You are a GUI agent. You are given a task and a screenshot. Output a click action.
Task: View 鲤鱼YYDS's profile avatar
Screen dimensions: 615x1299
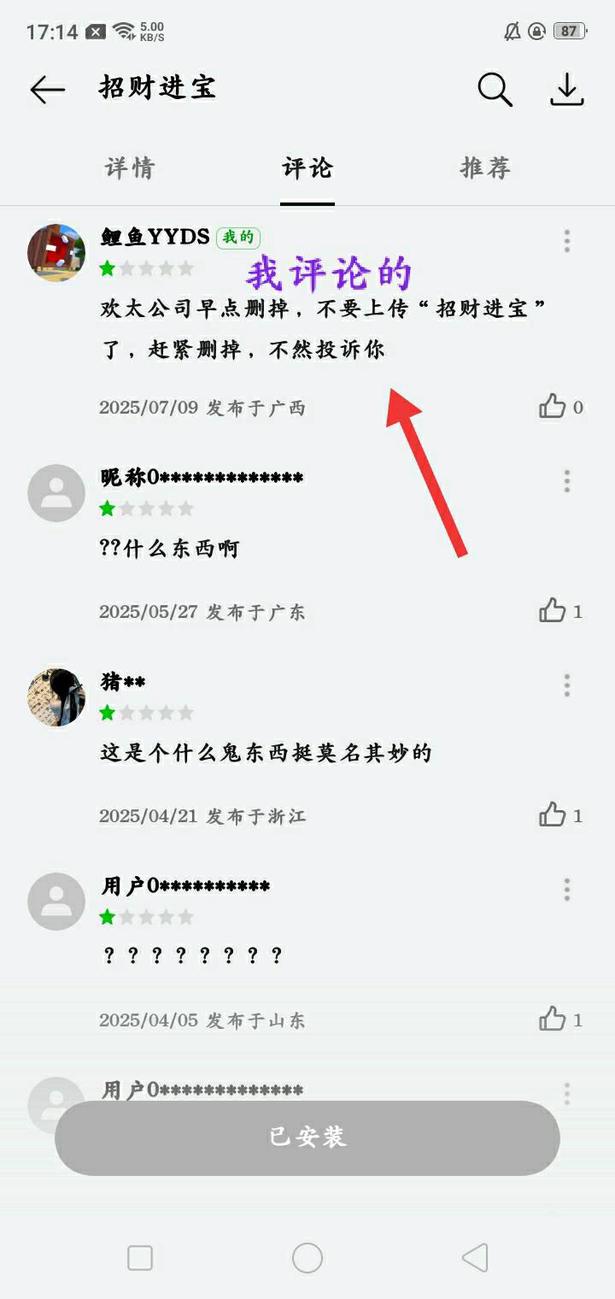[56, 253]
